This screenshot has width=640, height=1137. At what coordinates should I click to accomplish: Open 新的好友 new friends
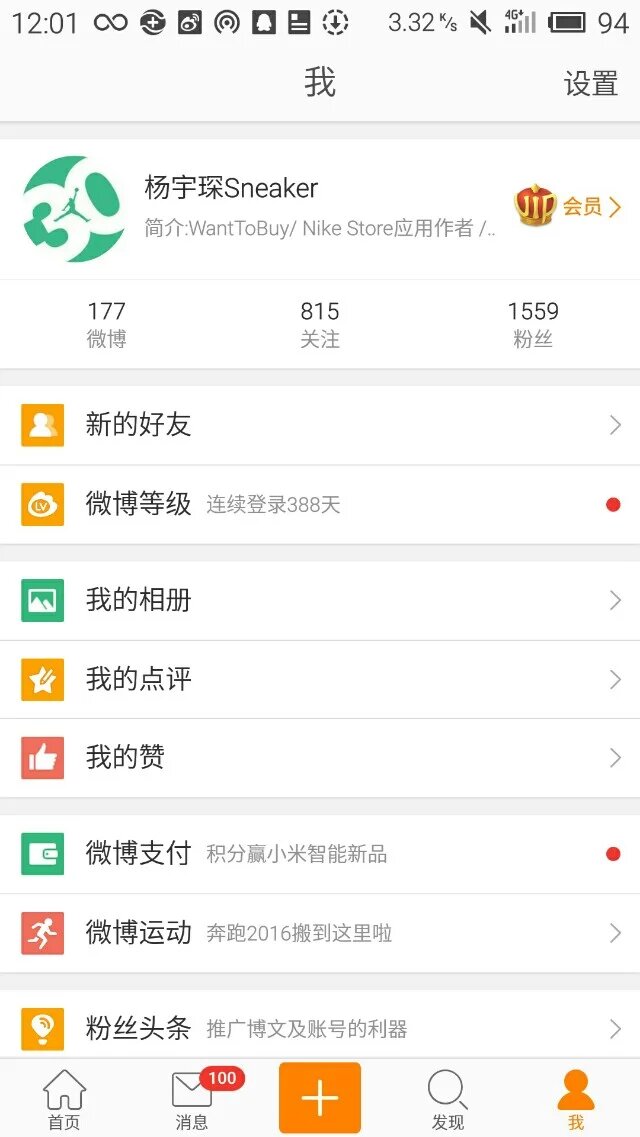[320, 425]
